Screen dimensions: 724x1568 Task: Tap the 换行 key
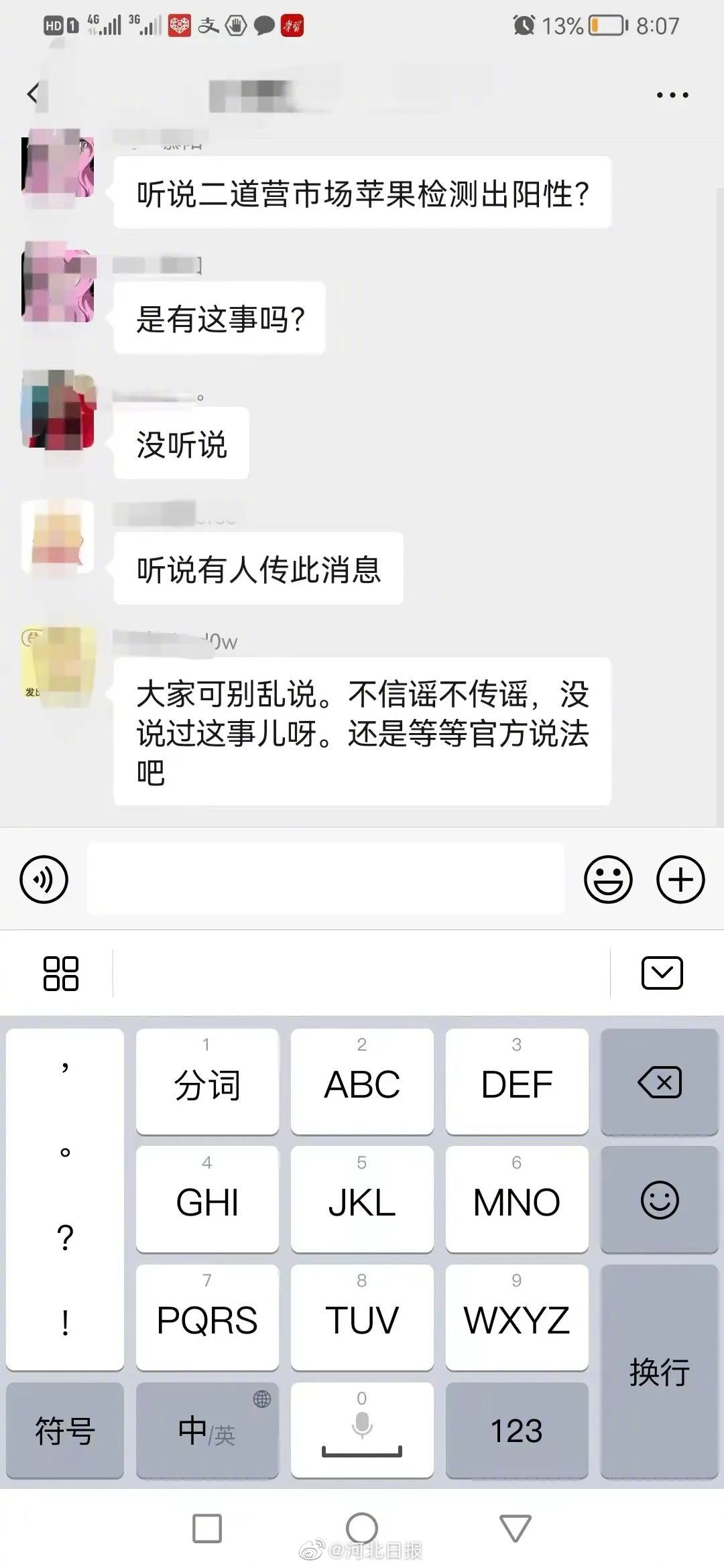coord(659,1370)
